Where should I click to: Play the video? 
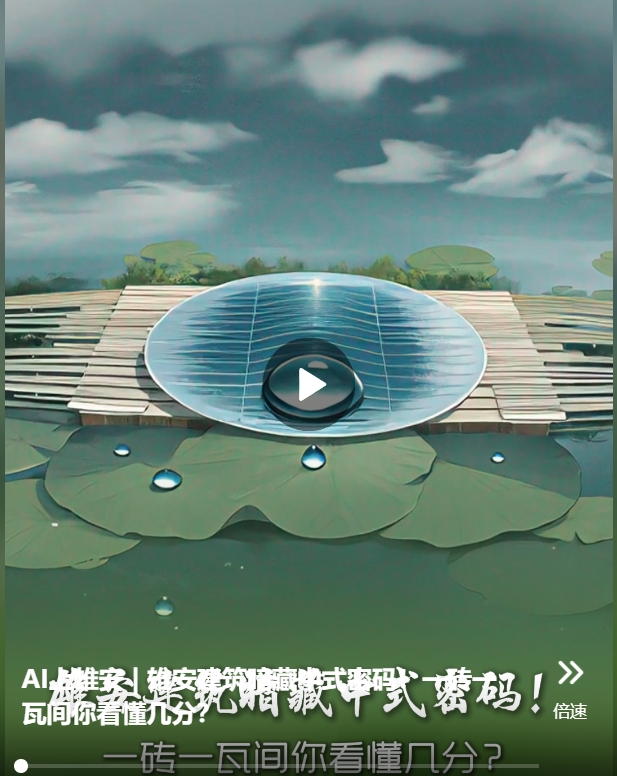[311, 385]
